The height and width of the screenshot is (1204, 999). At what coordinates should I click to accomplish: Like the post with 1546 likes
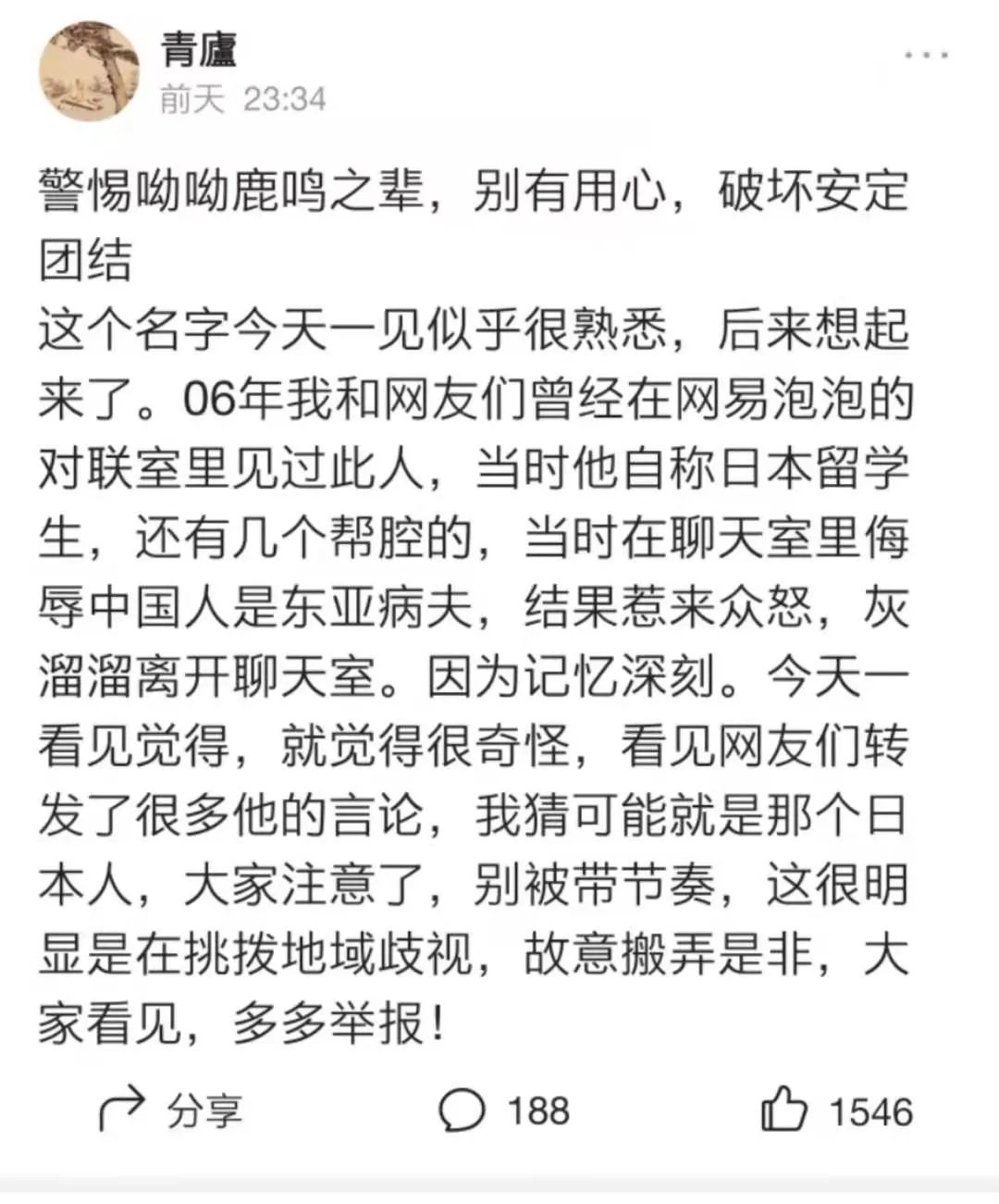coord(836,1110)
